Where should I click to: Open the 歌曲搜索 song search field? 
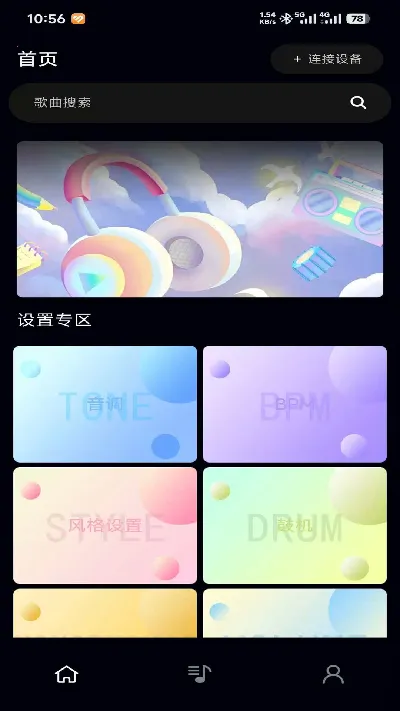click(200, 102)
